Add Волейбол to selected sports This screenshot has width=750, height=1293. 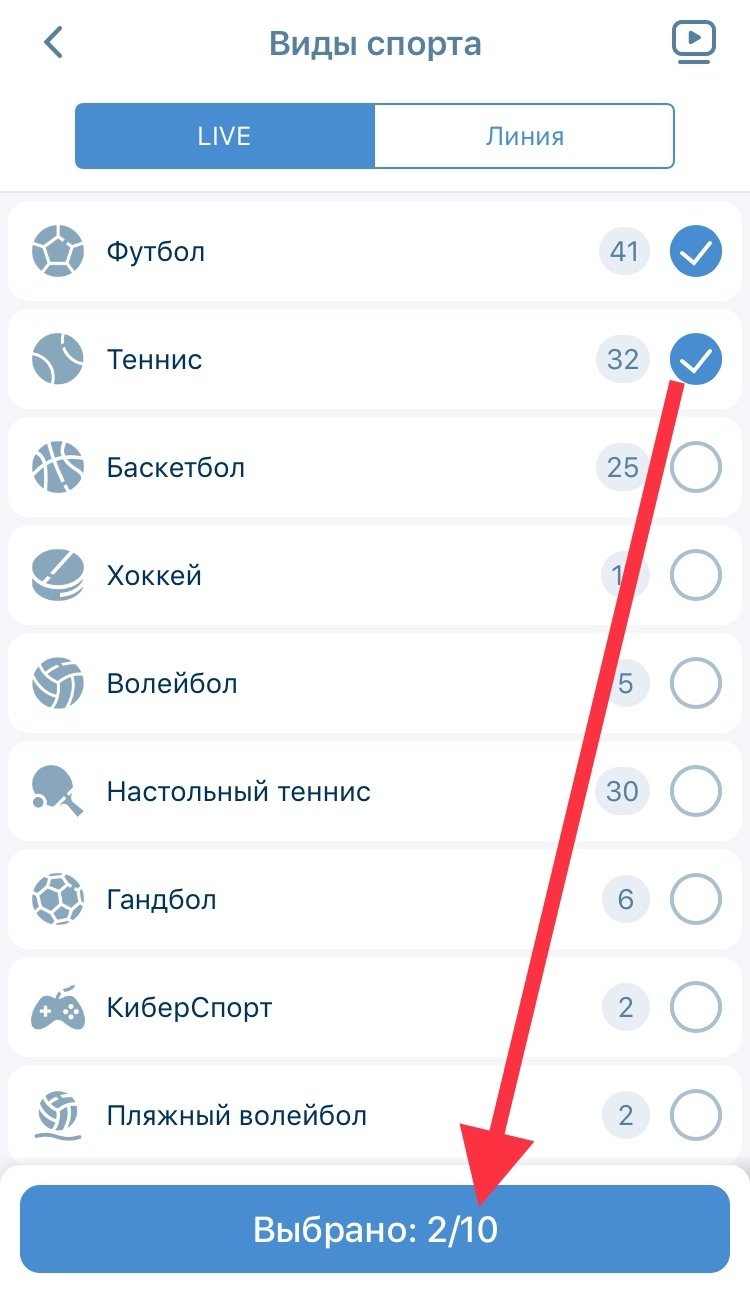(x=695, y=683)
